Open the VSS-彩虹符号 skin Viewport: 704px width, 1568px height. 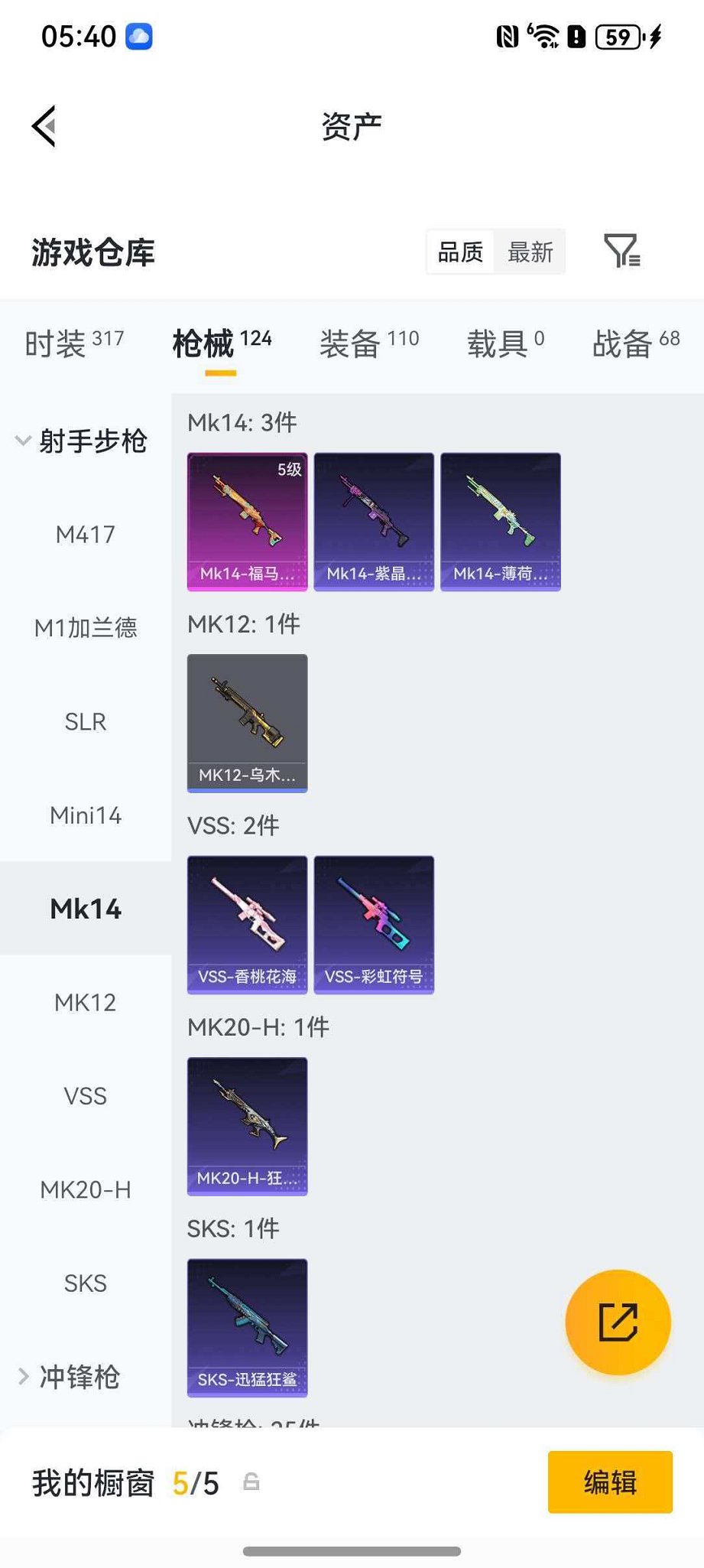[374, 924]
